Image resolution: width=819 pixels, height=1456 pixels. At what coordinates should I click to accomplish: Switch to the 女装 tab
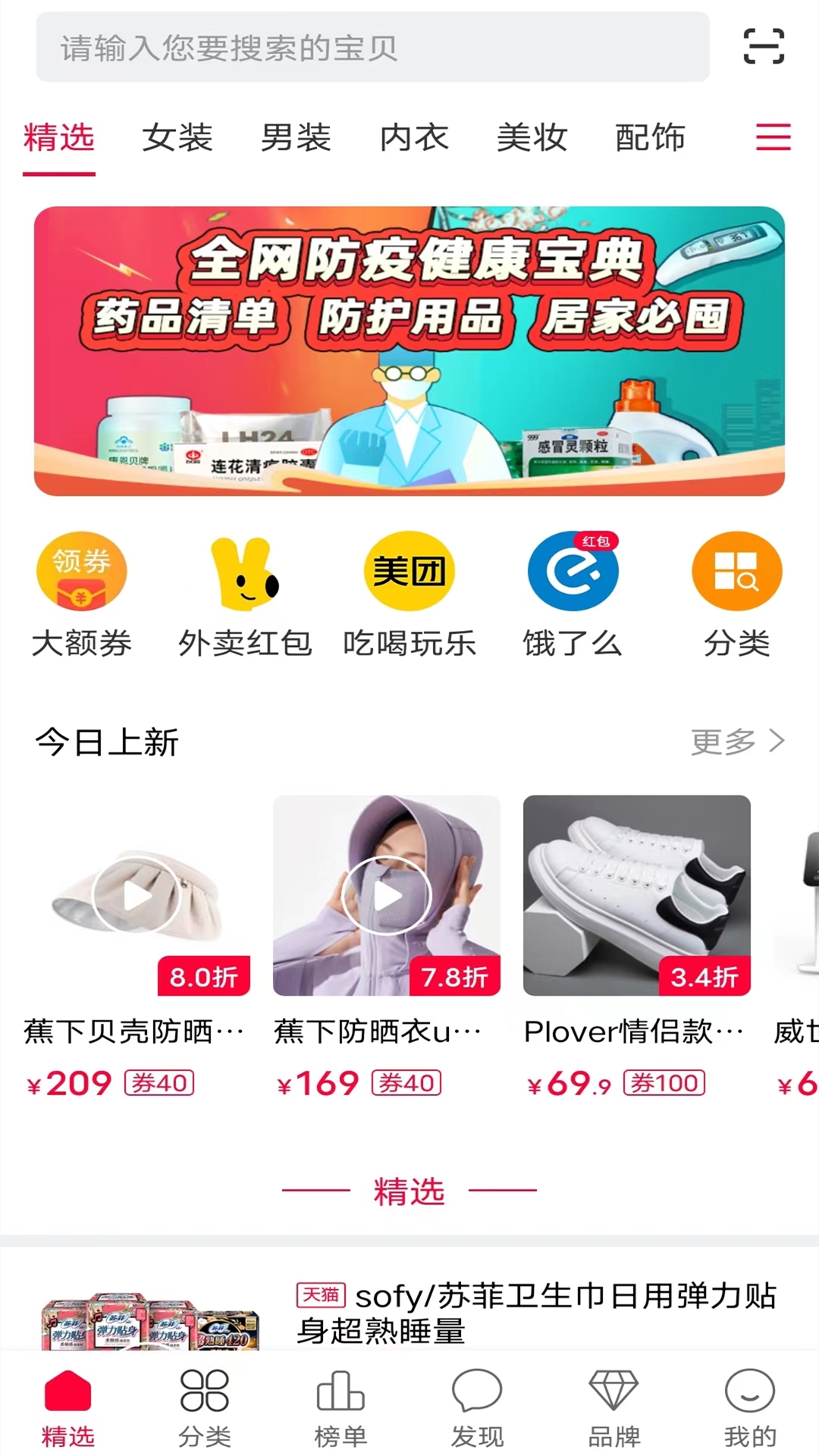[x=177, y=137]
